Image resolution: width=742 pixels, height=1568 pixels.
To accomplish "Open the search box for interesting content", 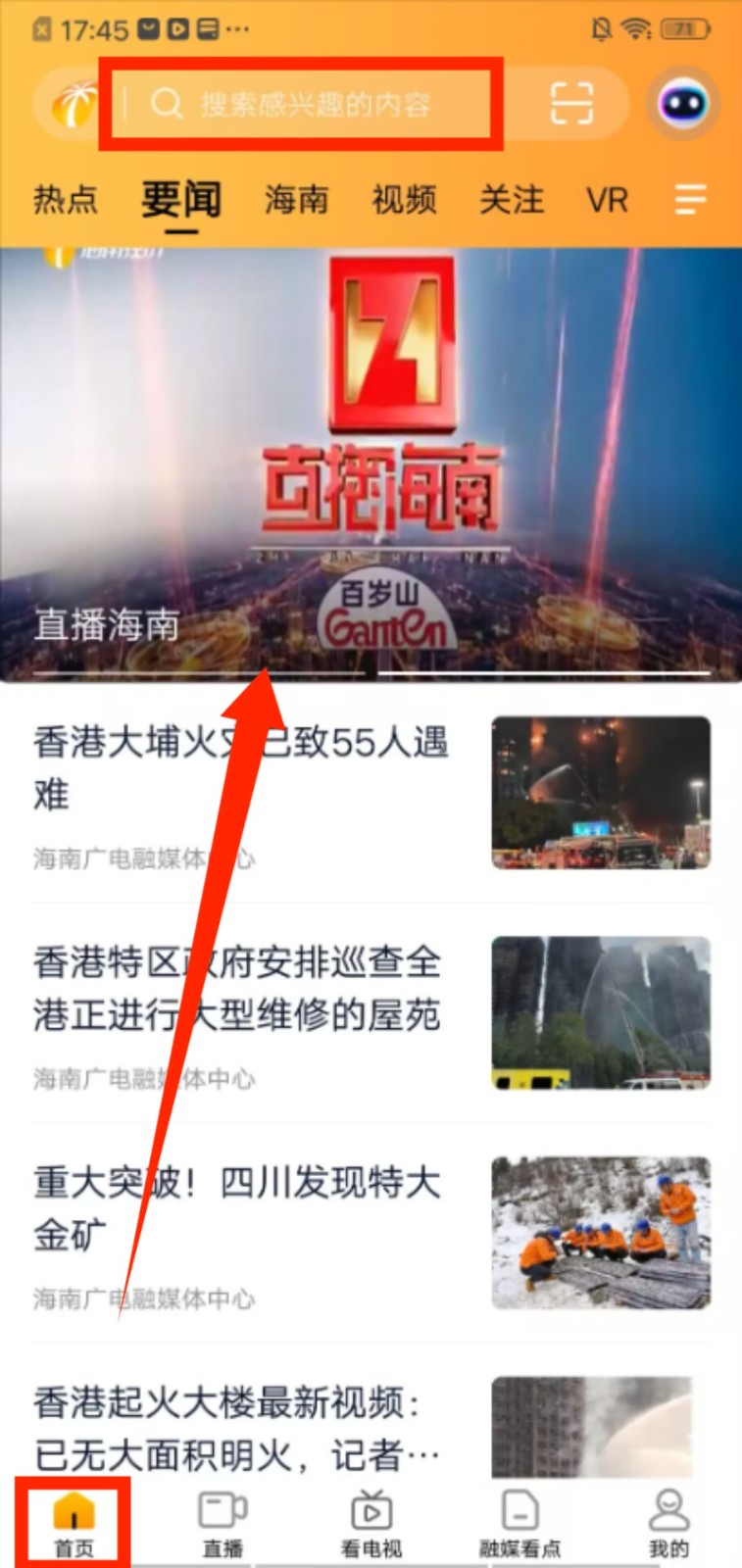I will (314, 104).
